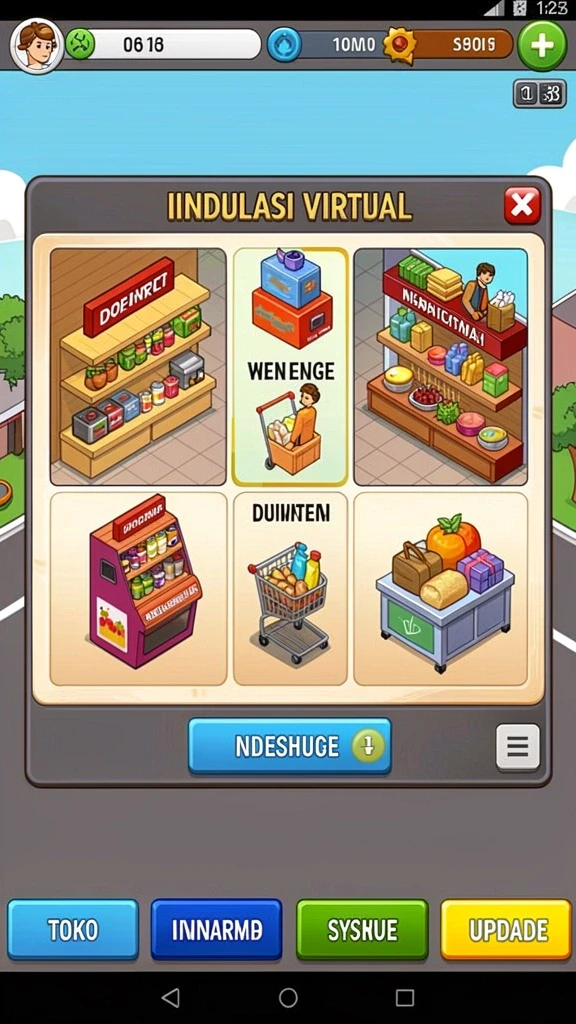Tap the blue NDESHUGE button
576x1024 pixels.
click(290, 746)
